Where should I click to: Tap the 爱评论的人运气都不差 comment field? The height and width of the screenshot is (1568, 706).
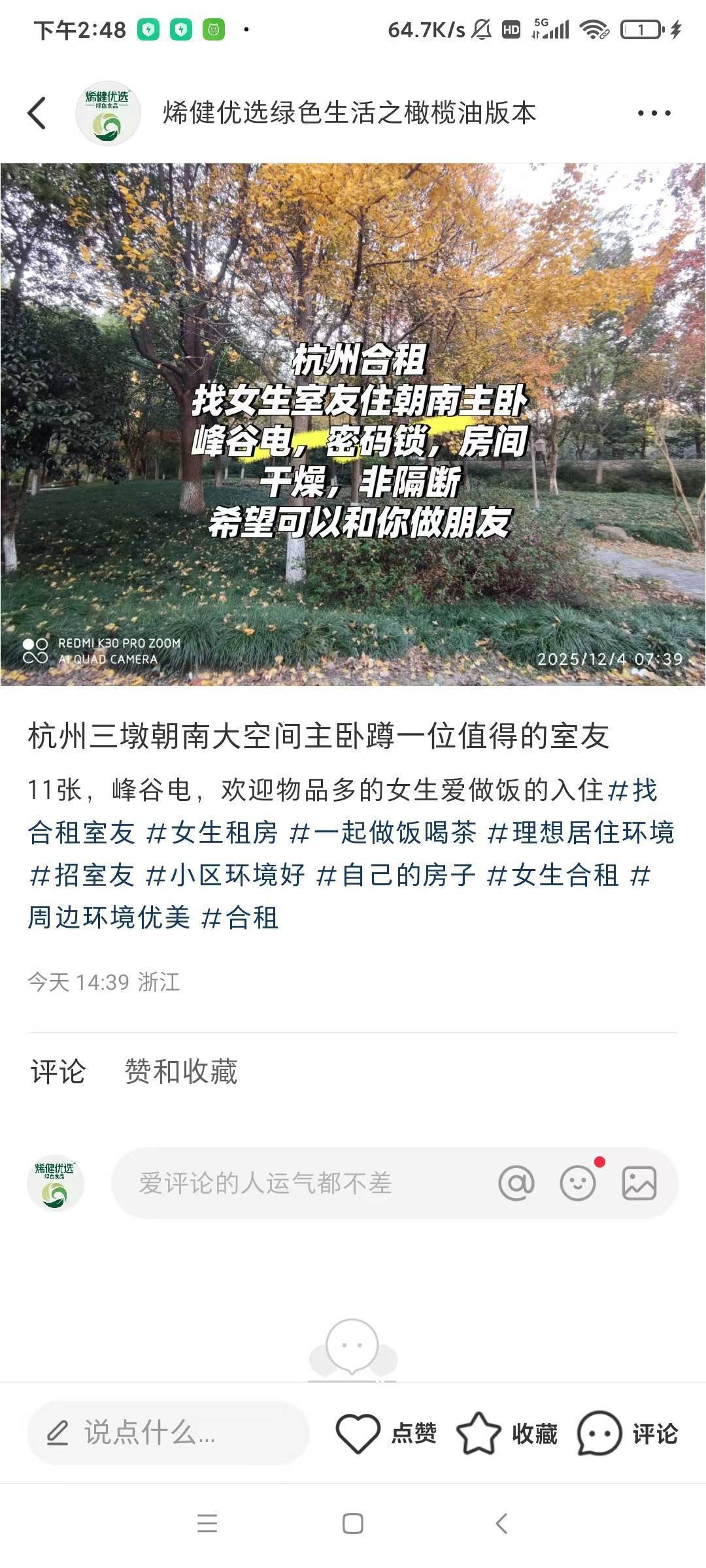pyautogui.click(x=294, y=1183)
